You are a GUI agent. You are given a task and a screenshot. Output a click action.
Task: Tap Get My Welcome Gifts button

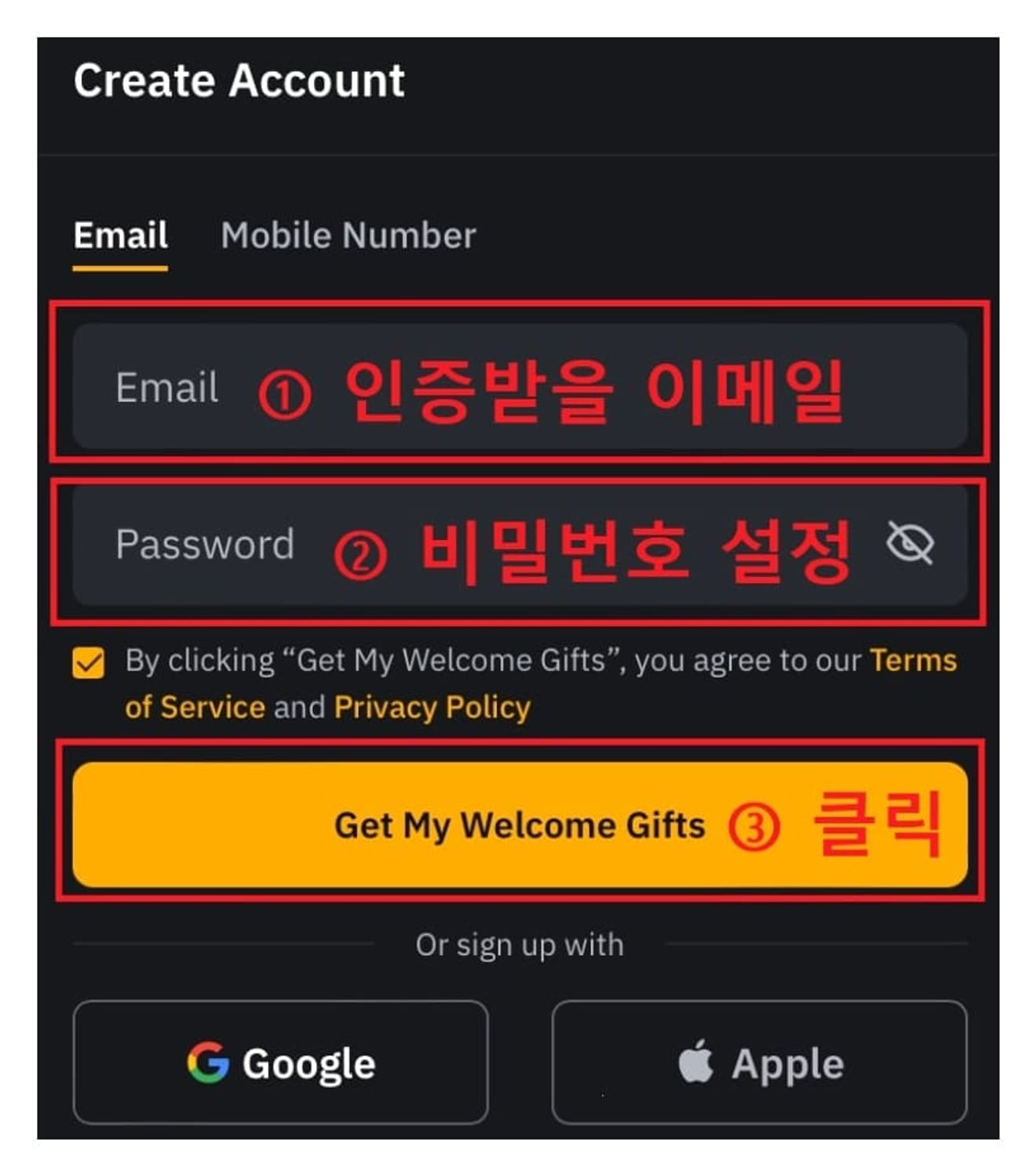[519, 825]
